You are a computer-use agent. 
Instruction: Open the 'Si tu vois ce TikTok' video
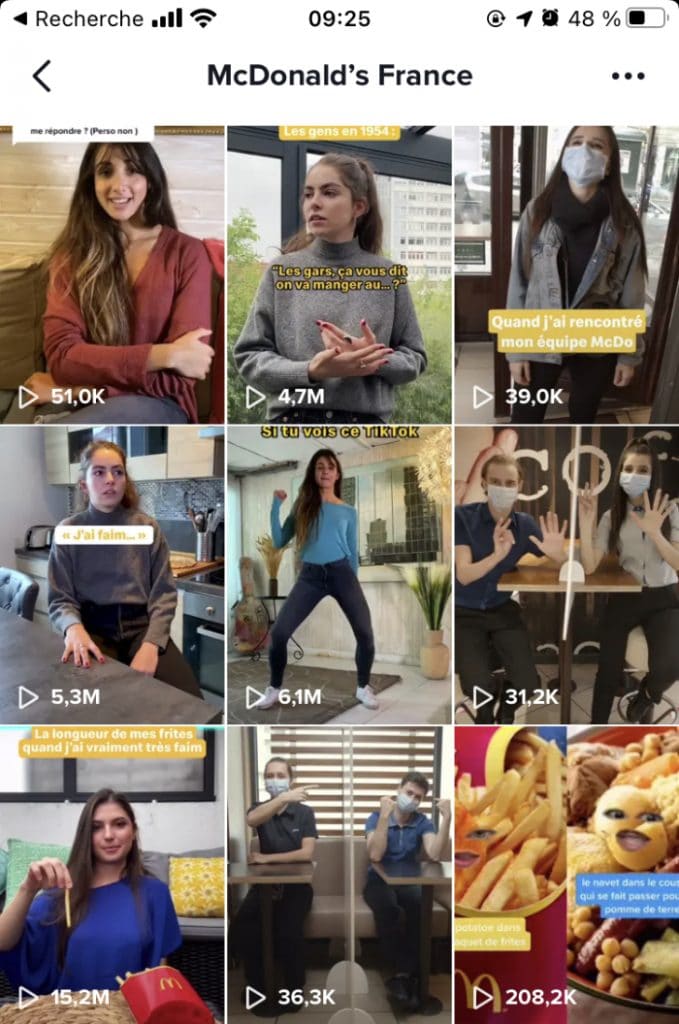(x=339, y=575)
